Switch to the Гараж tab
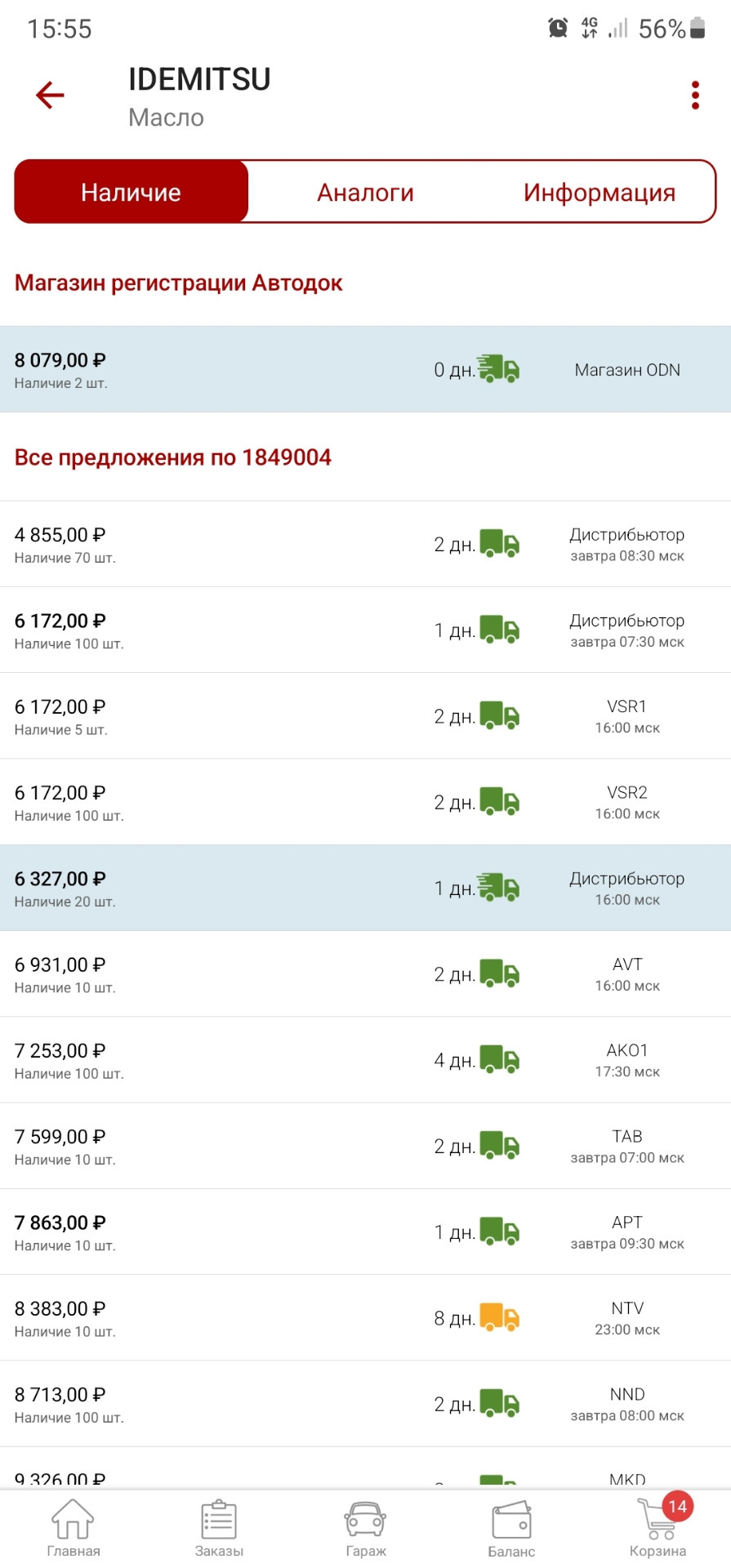Screen dimensions: 731x1568 click(365, 1528)
